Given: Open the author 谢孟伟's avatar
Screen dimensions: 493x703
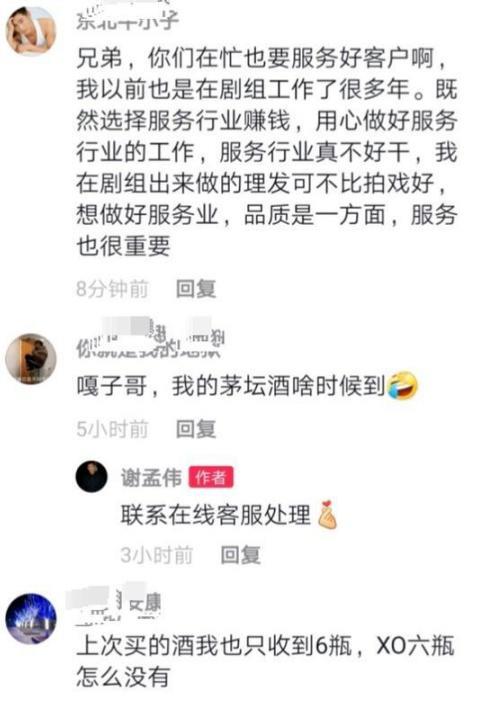Looking at the screenshot, I should 92,477.
